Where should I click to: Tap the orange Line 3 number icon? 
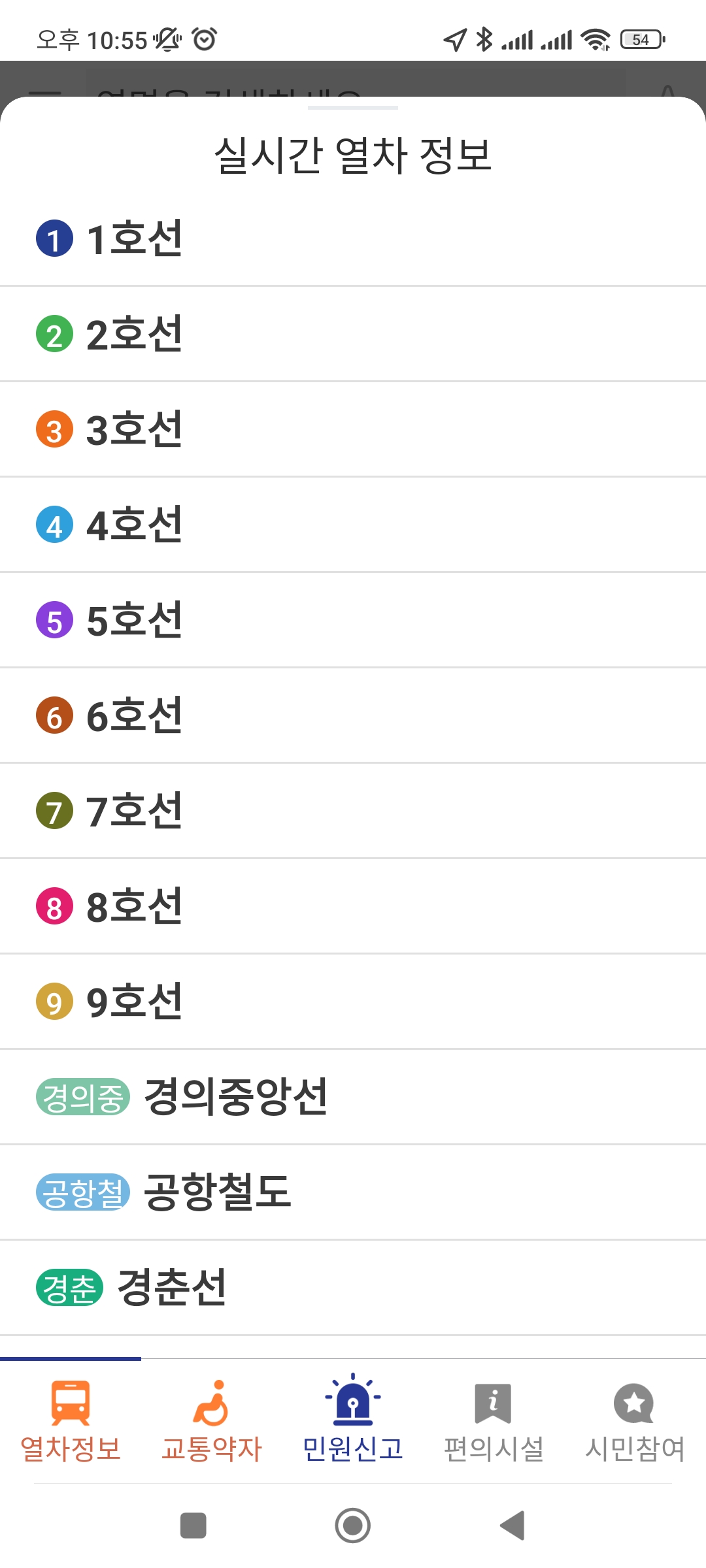click(x=54, y=430)
